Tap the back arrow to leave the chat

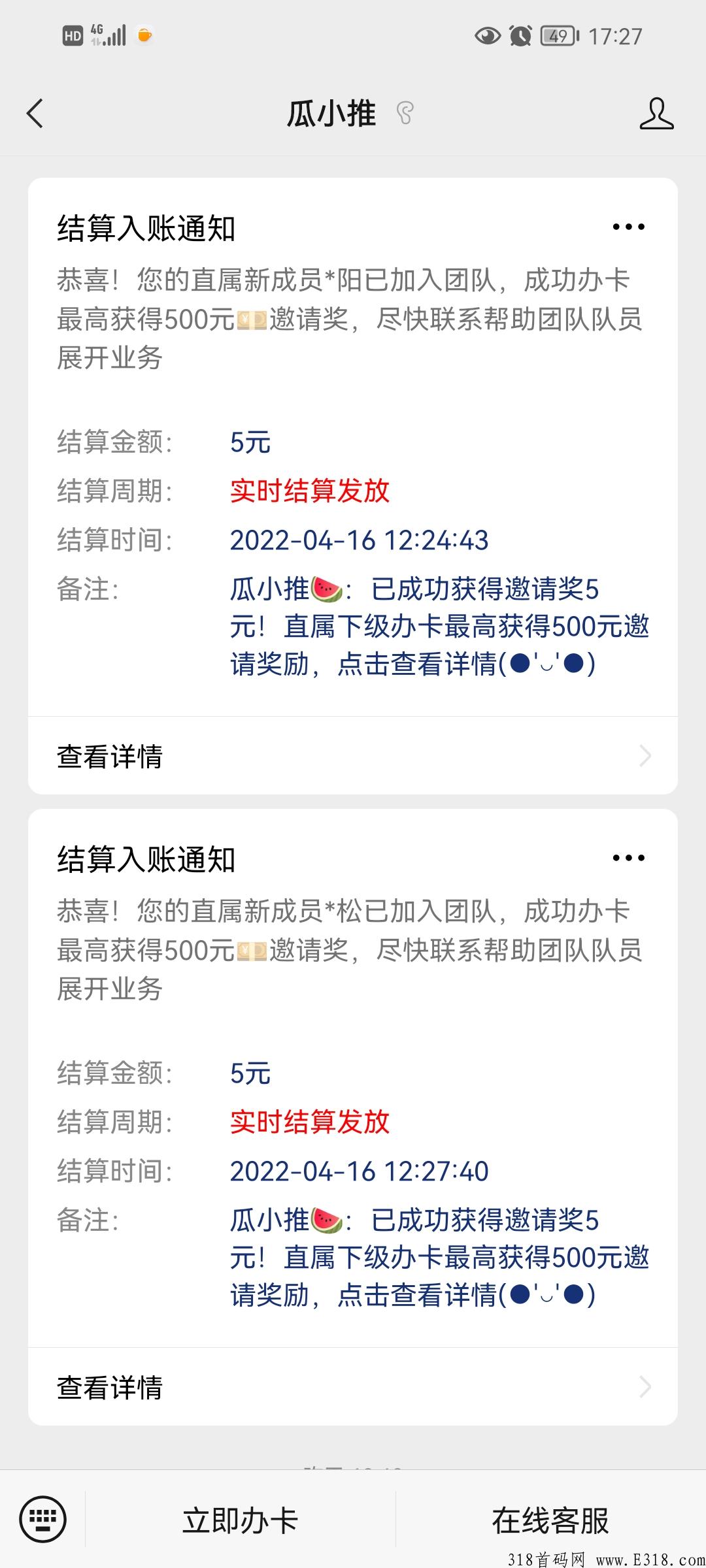(x=35, y=112)
